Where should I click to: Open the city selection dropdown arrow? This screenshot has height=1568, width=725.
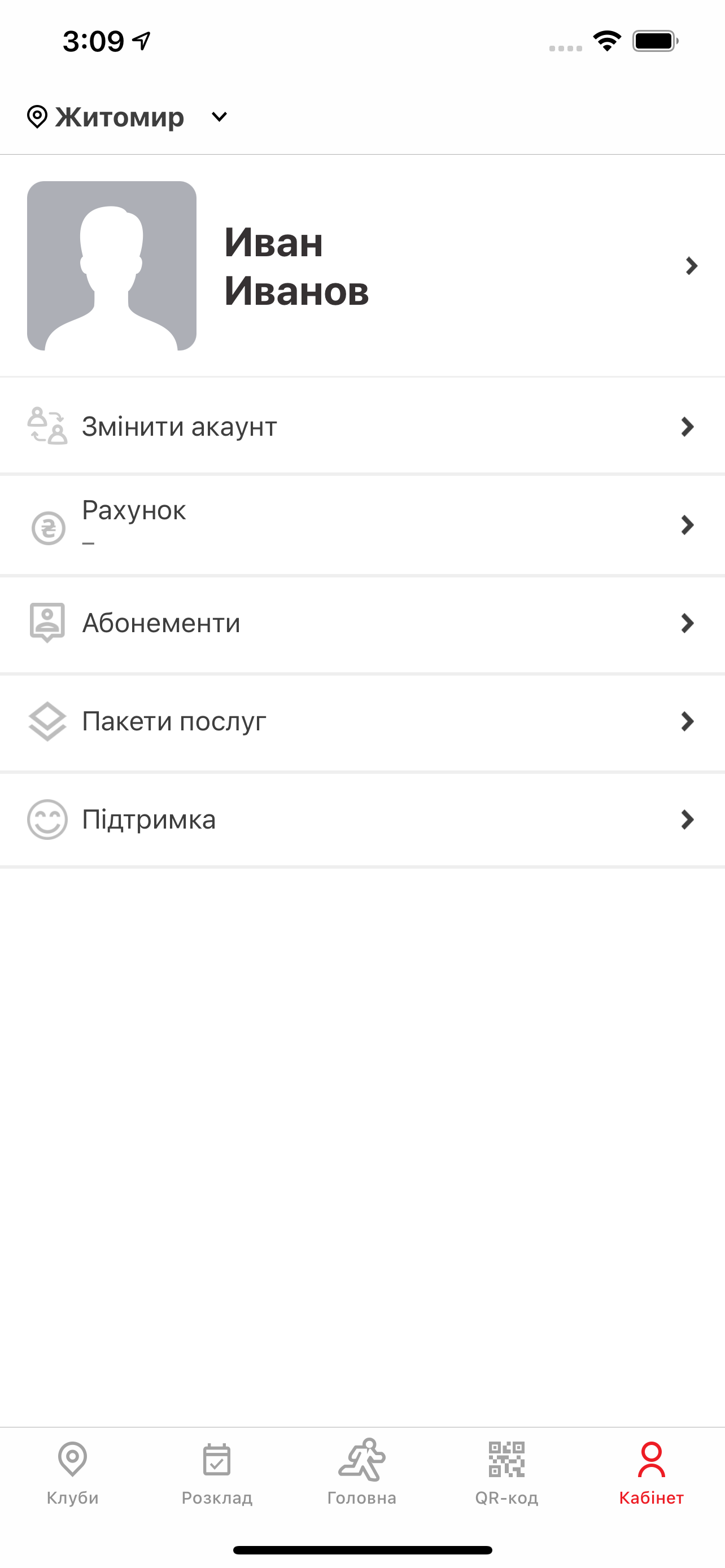point(219,116)
